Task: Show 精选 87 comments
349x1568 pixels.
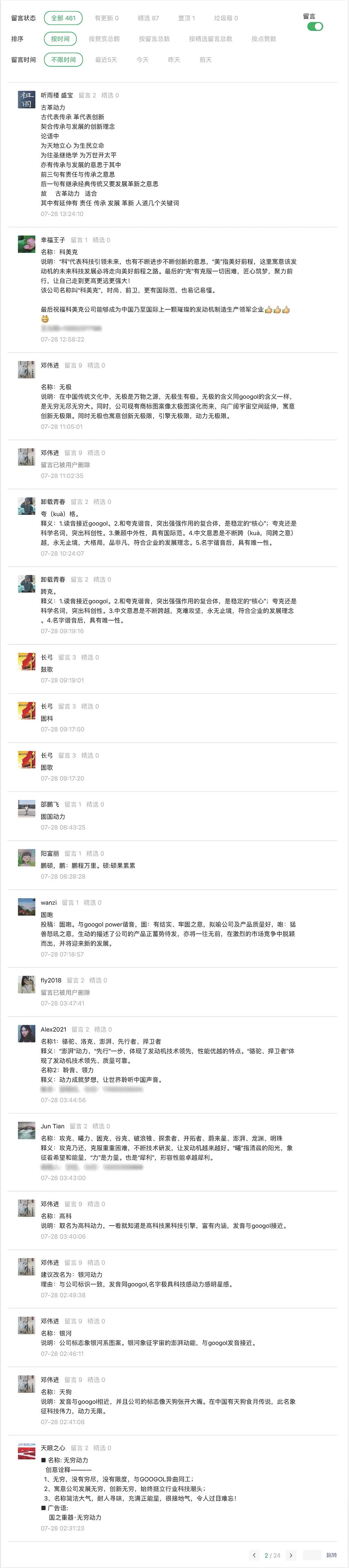Action: coord(148,18)
